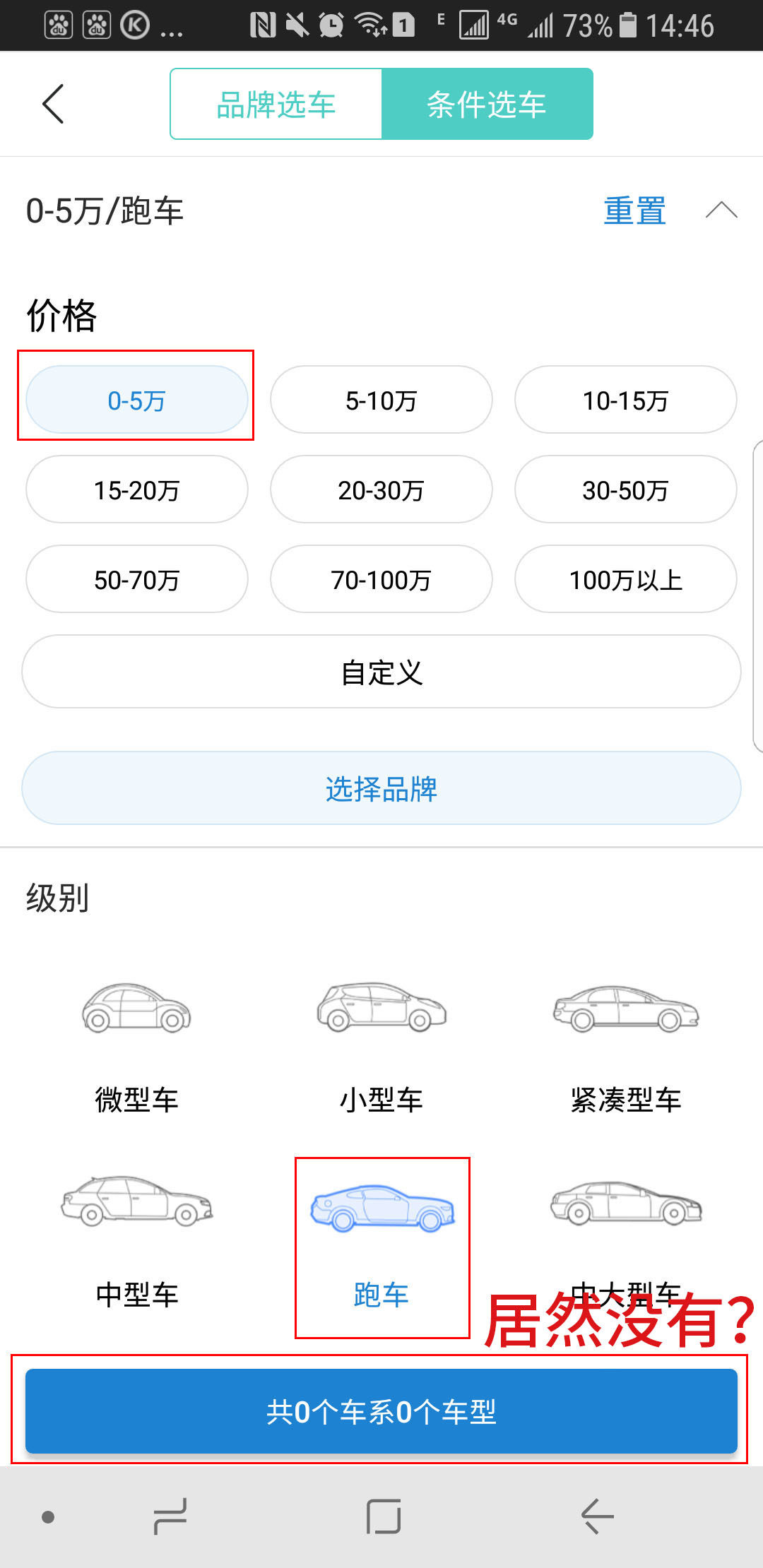Deselect the 0-5万 price chip
The width and height of the screenshot is (763, 1568).
(x=136, y=400)
